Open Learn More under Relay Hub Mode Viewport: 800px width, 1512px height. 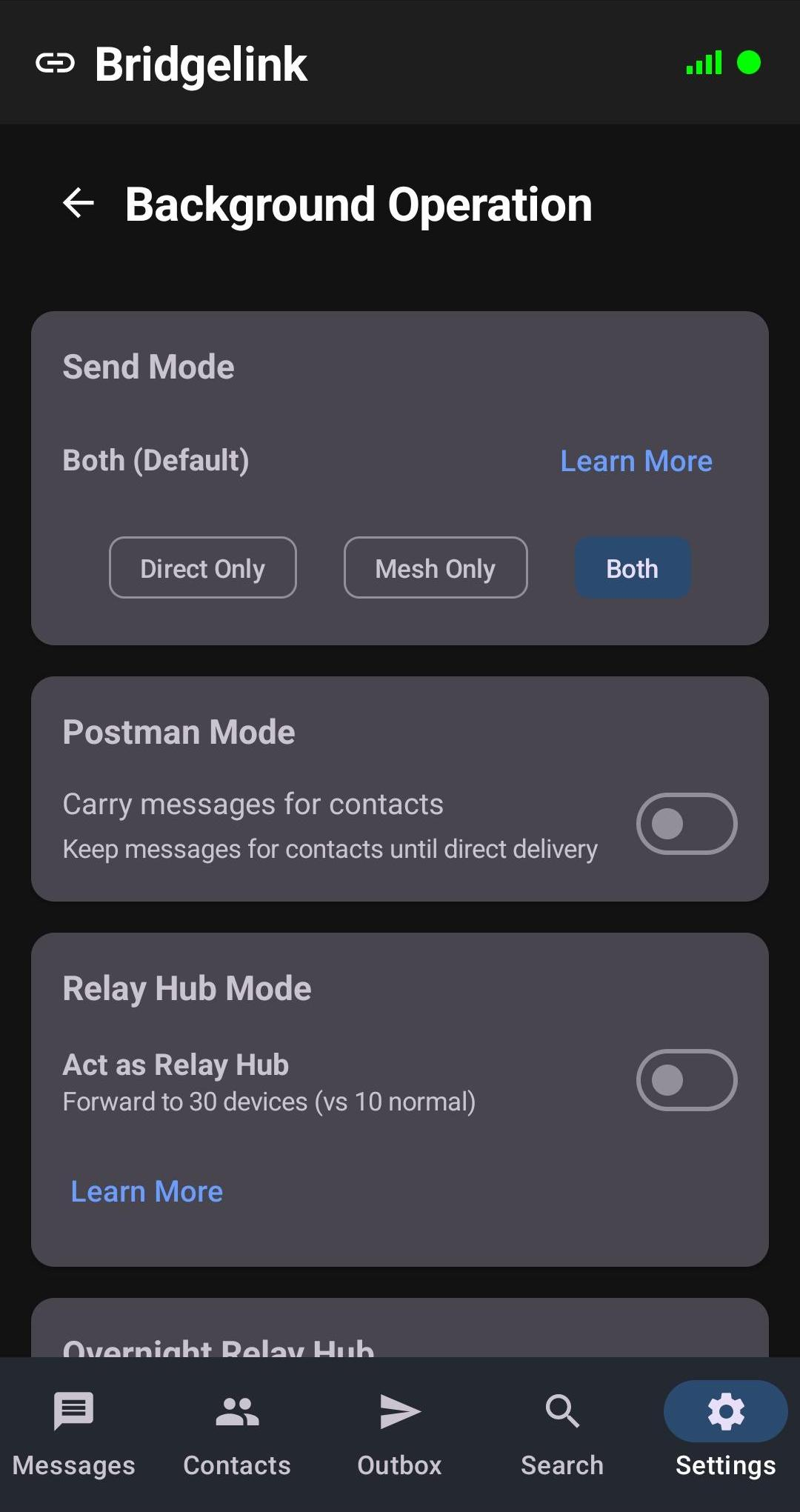(146, 1191)
